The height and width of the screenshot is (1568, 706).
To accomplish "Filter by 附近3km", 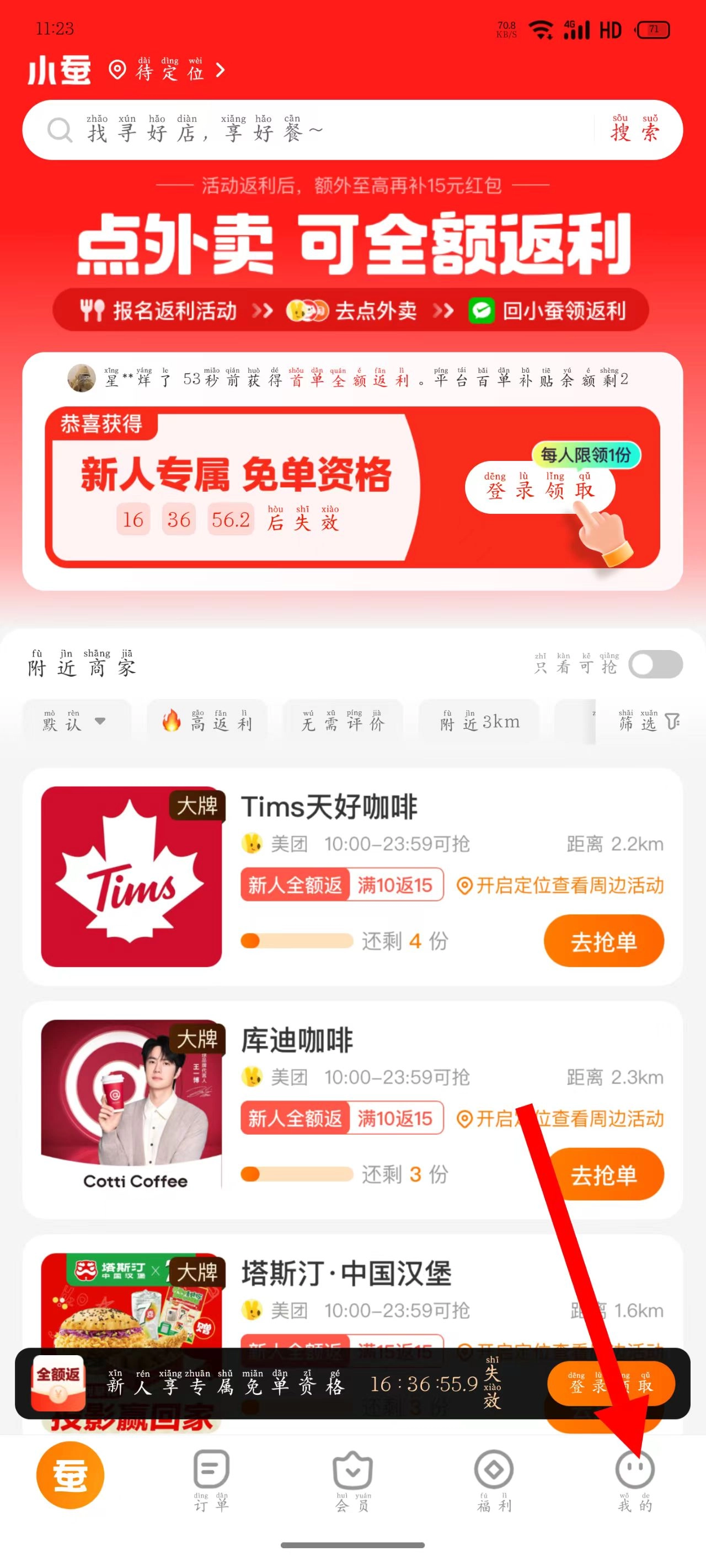I will coord(479,722).
